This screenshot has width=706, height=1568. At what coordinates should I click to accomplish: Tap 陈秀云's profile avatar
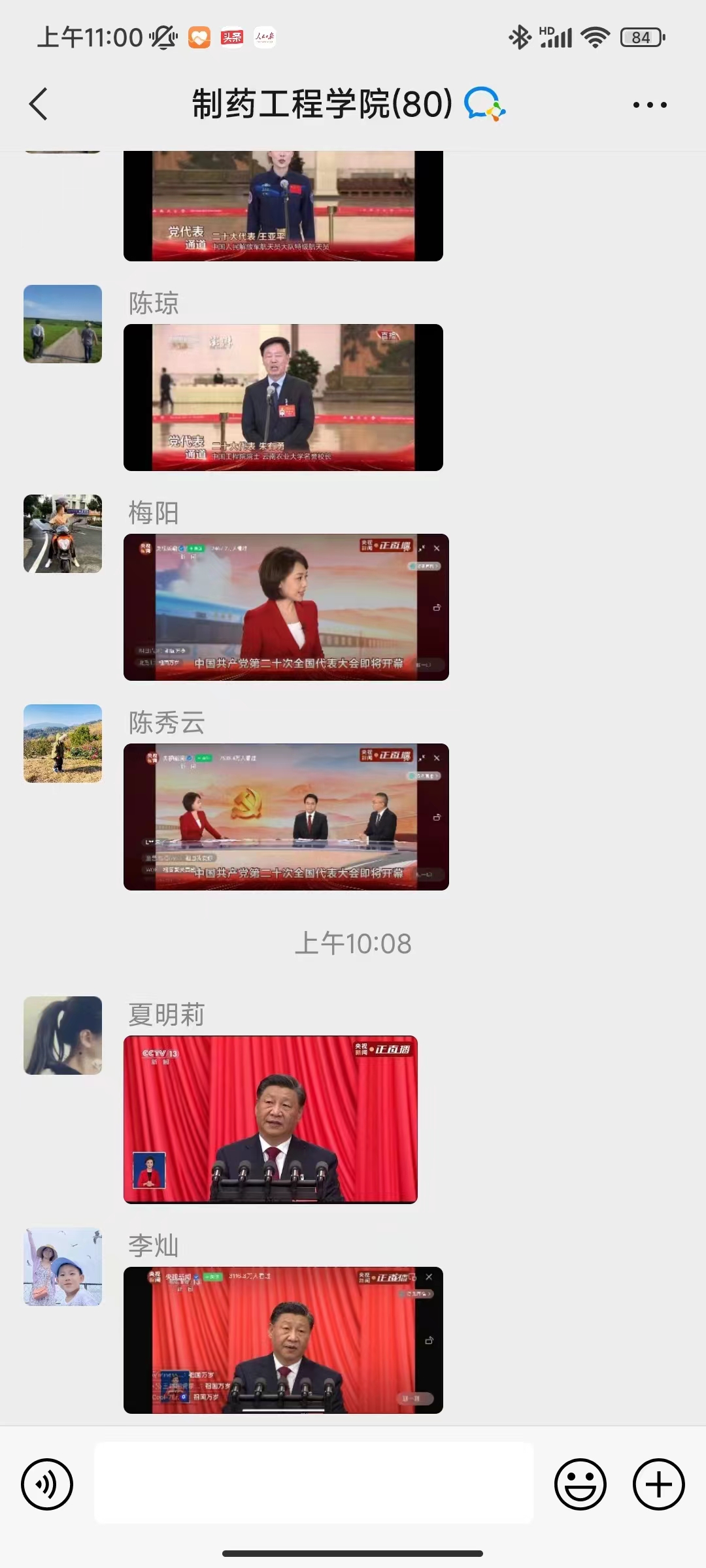(x=63, y=743)
